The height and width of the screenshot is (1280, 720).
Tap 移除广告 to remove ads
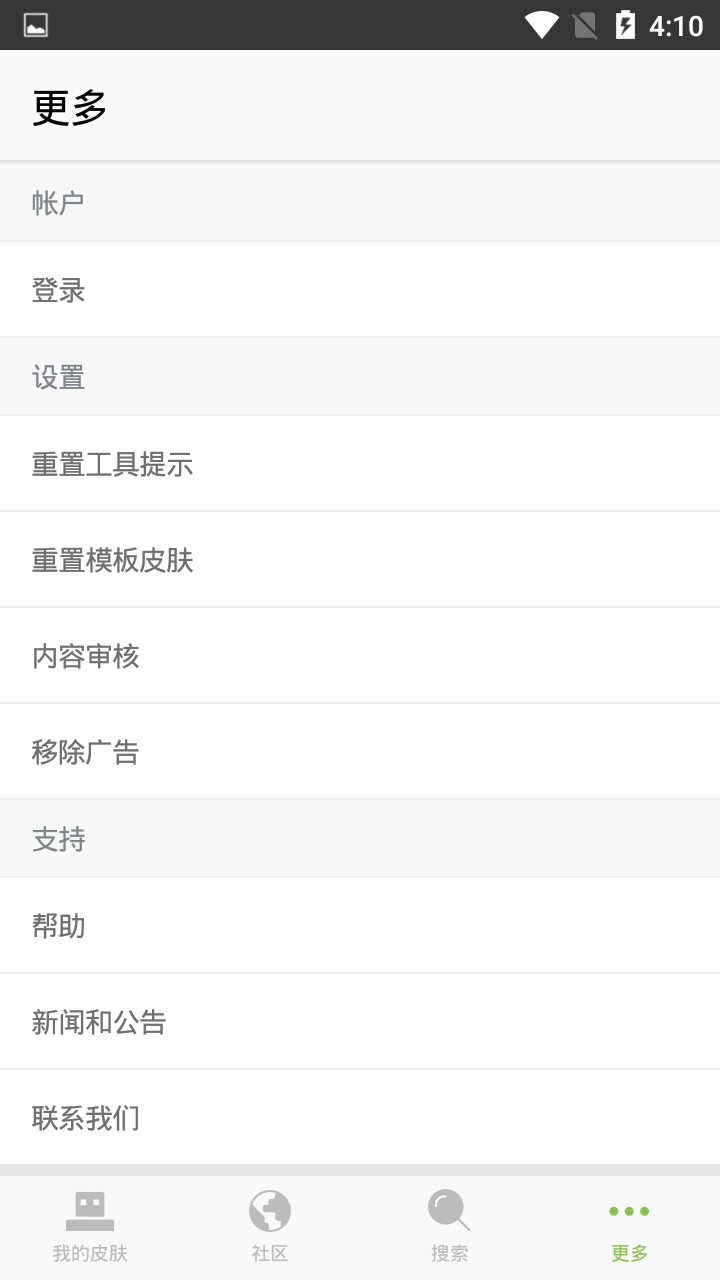tap(360, 751)
